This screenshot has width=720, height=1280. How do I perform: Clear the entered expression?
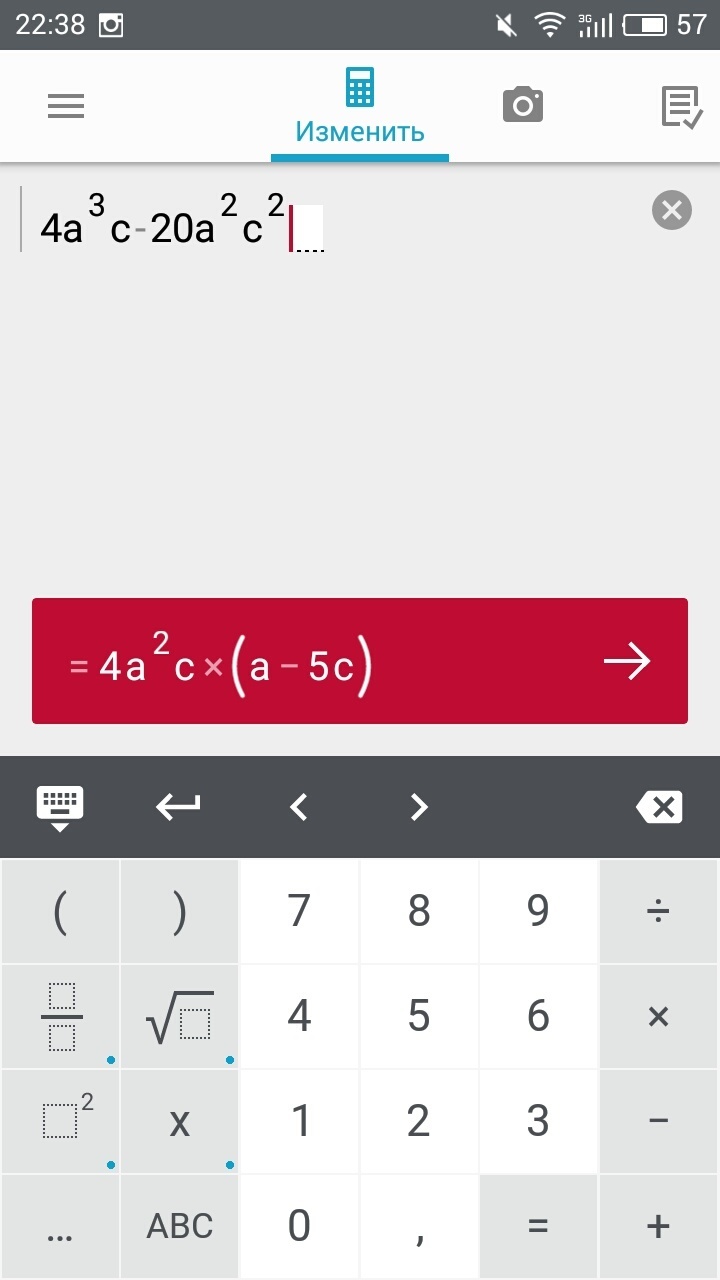point(672,211)
